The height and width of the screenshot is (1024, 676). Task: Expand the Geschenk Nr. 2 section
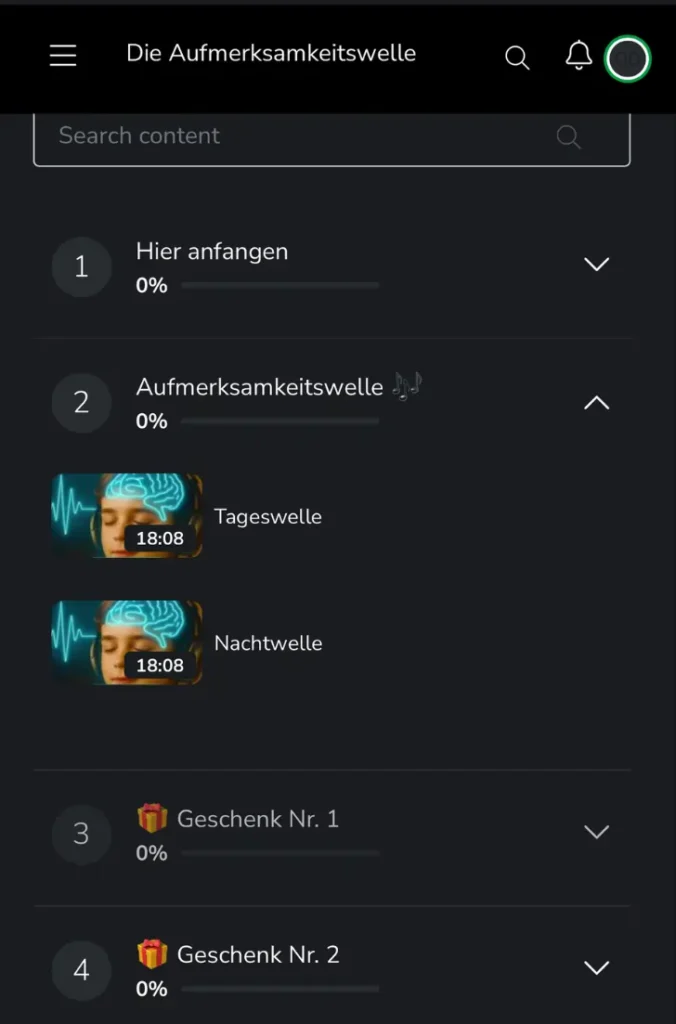click(596, 967)
